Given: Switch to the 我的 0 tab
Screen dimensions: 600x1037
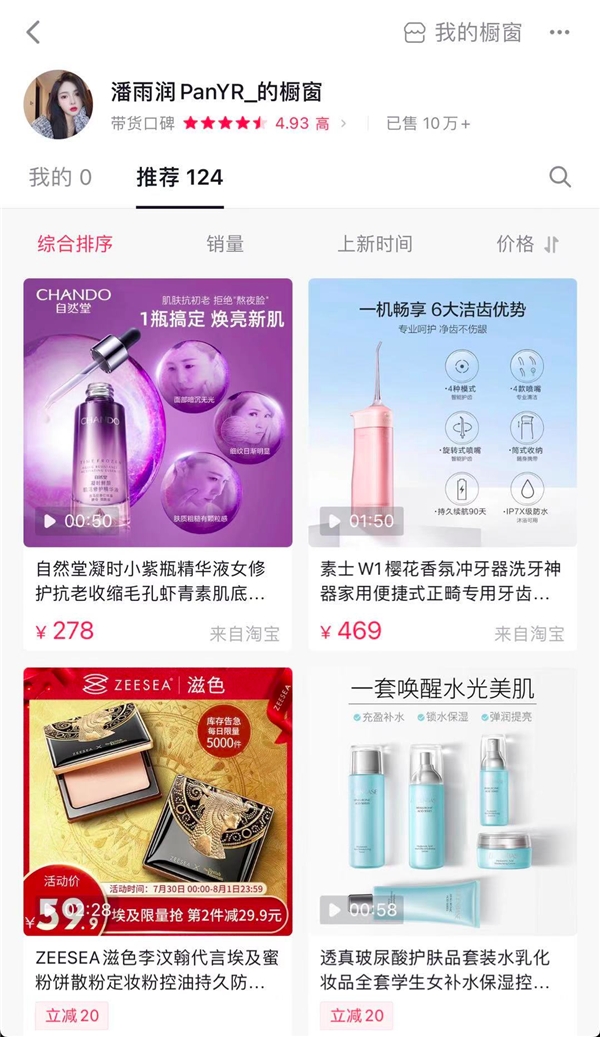Looking at the screenshot, I should pos(60,178).
